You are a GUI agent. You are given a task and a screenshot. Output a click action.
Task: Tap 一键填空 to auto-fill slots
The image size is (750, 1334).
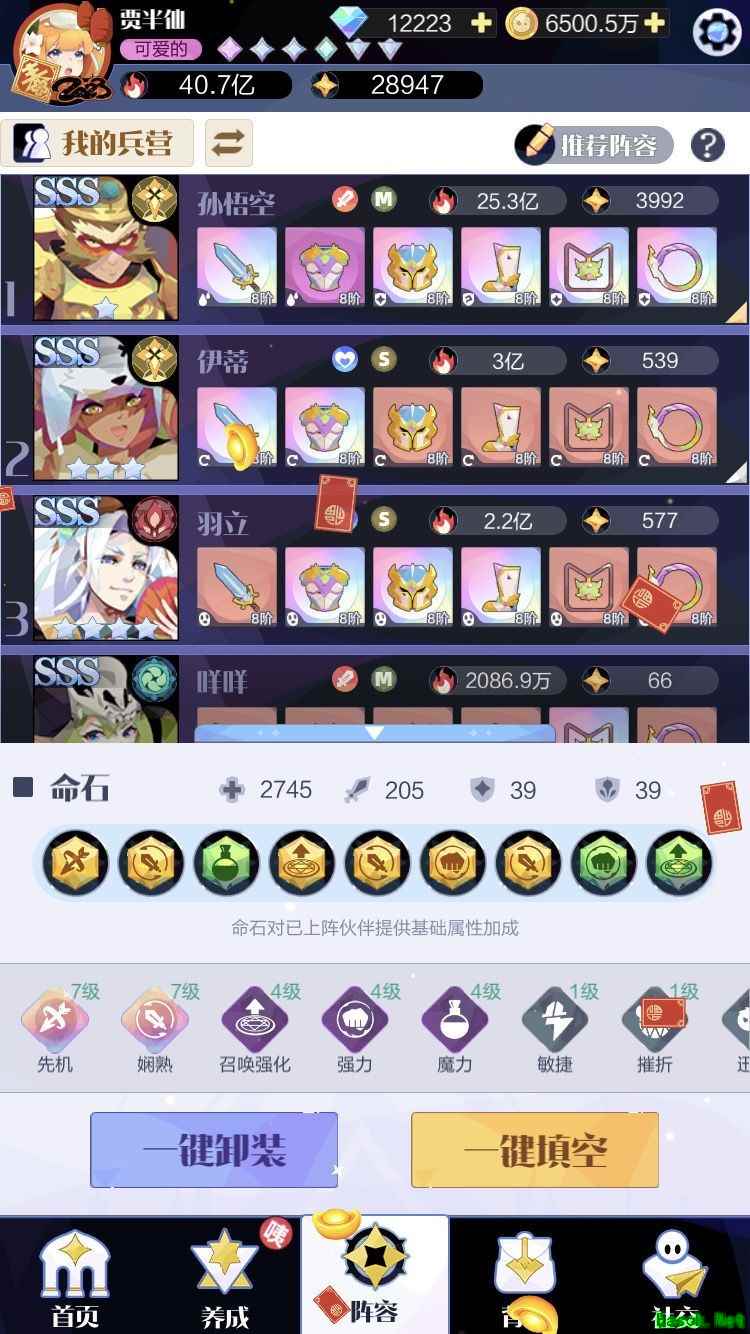pos(535,1150)
